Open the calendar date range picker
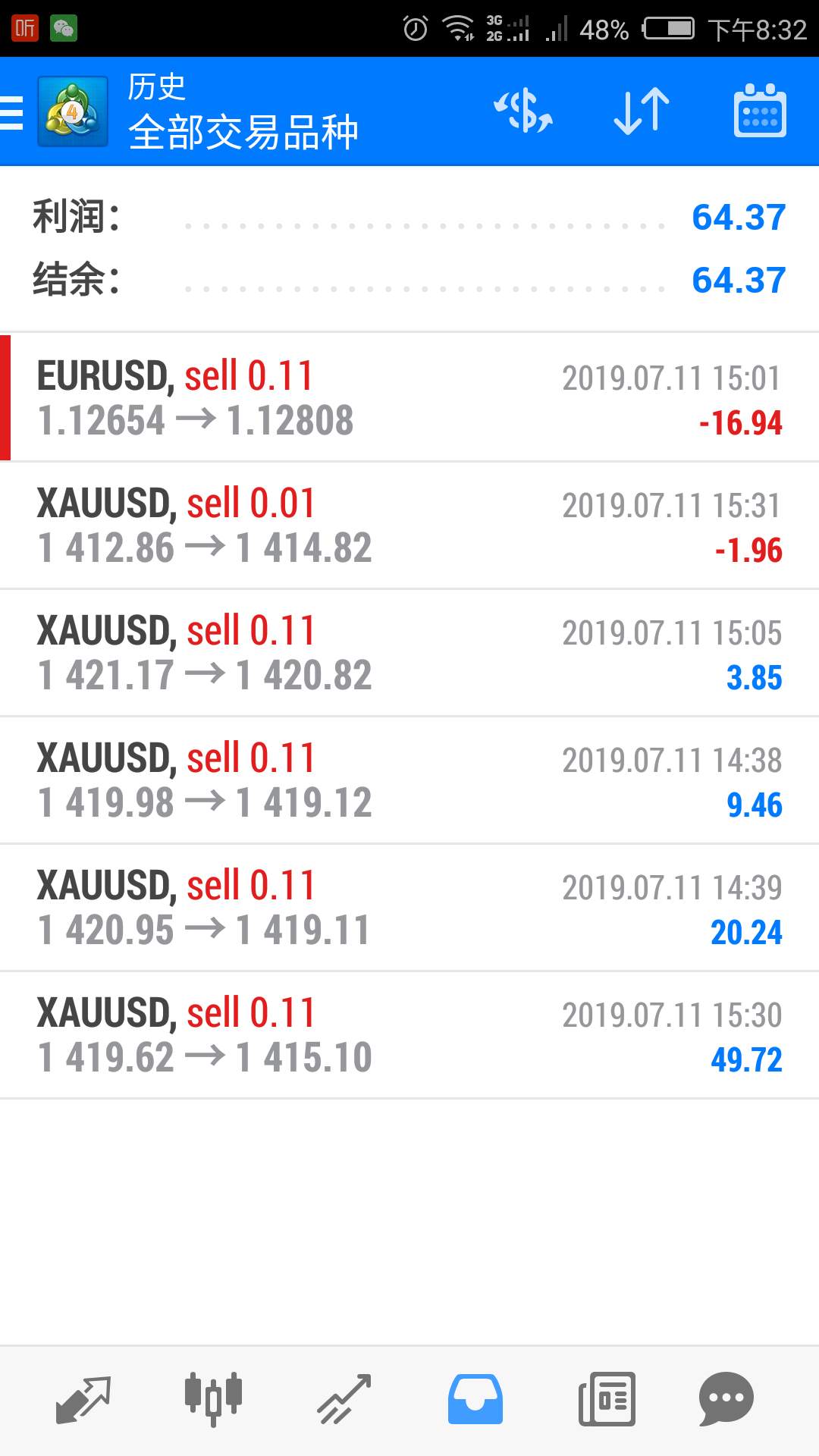This screenshot has height=1456, width=819. [x=760, y=111]
